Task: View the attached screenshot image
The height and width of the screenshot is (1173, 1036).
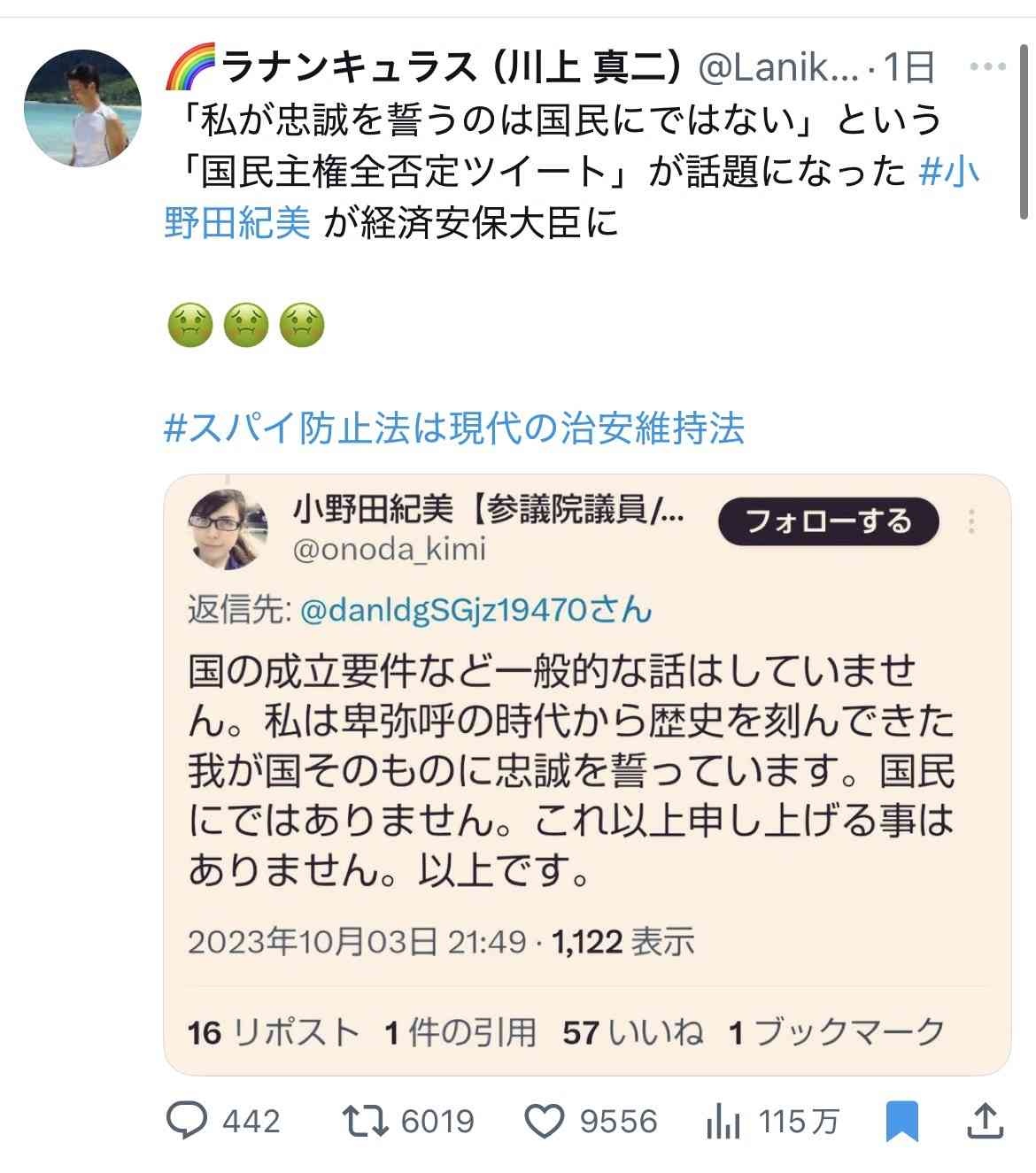Action: (x=587, y=775)
